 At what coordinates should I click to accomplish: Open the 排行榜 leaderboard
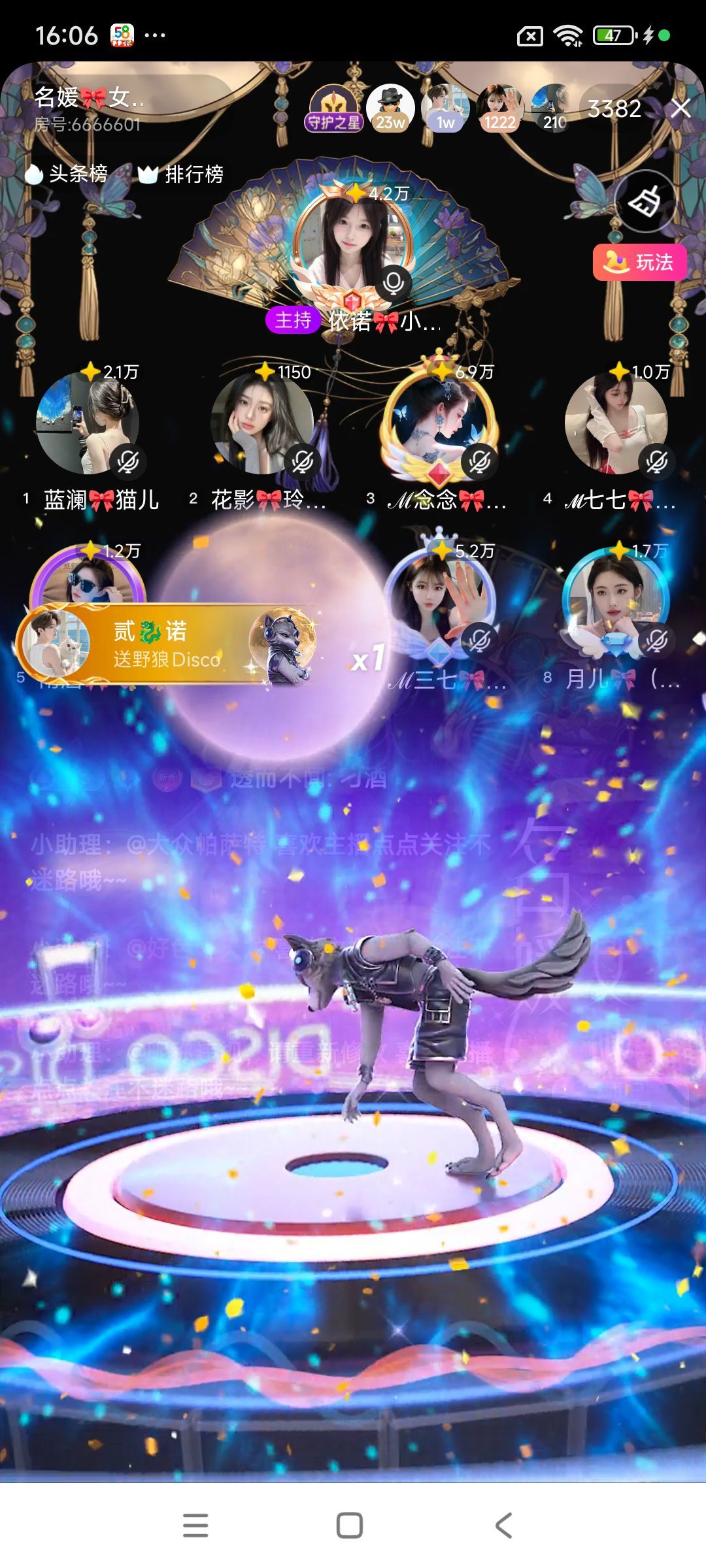click(x=182, y=174)
